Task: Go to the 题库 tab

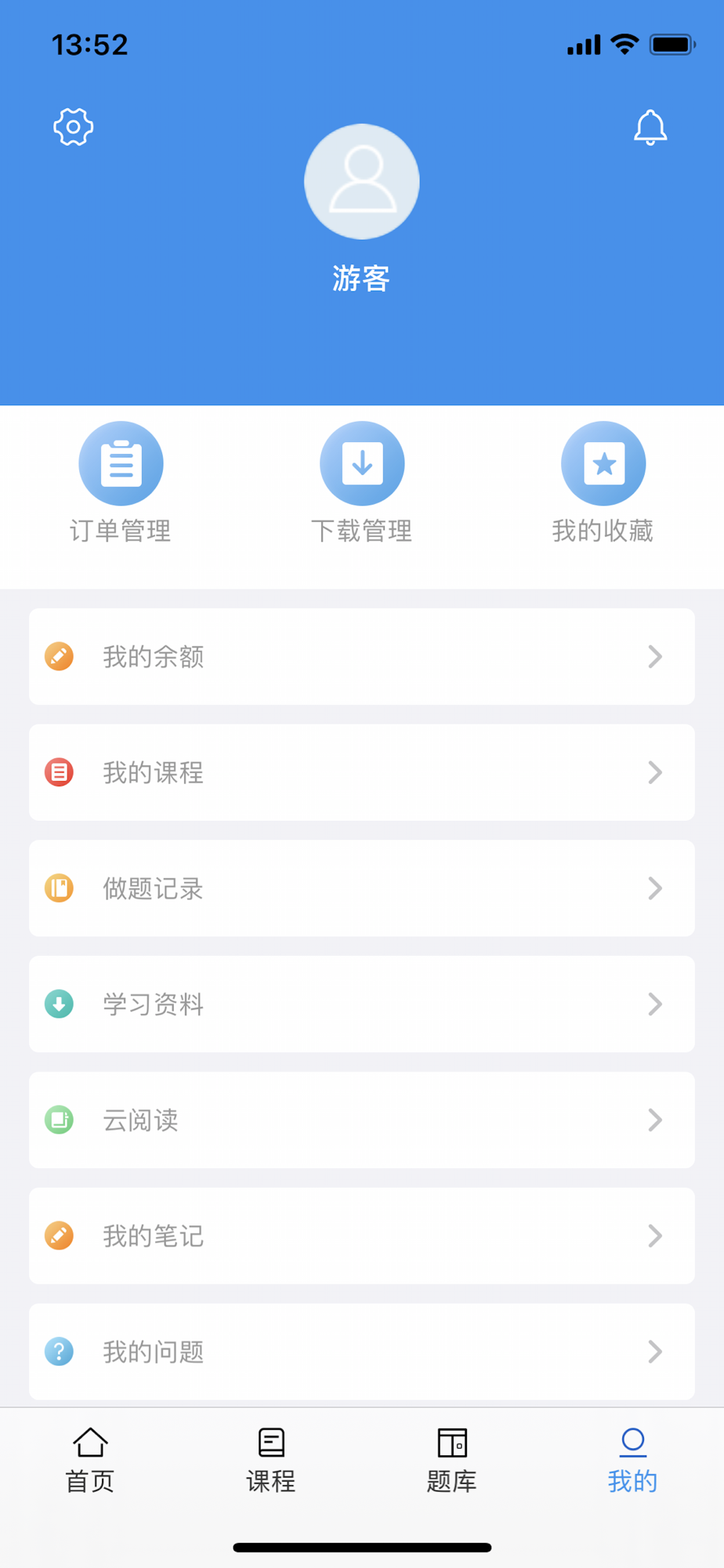Action: pyautogui.click(x=452, y=1460)
